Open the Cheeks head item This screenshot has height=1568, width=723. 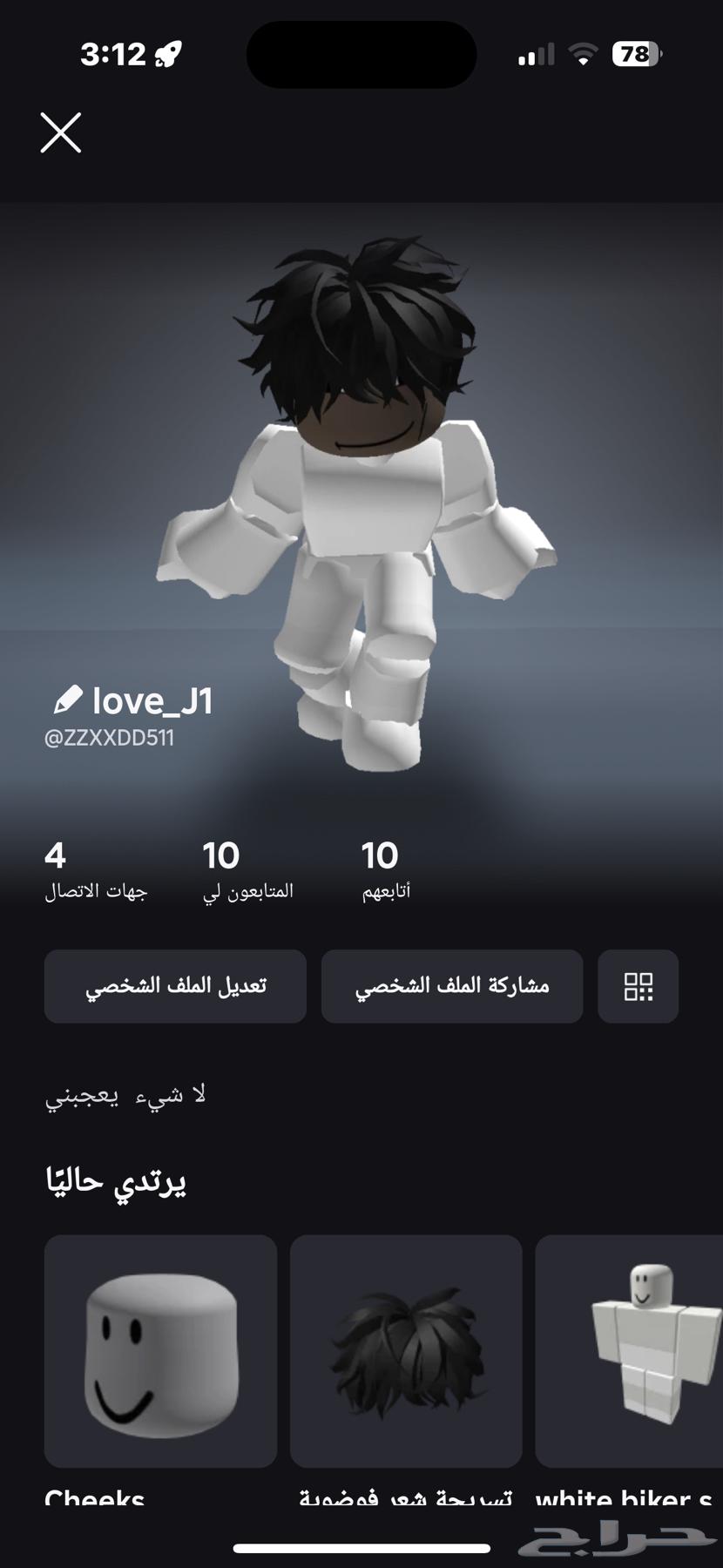click(x=160, y=1350)
